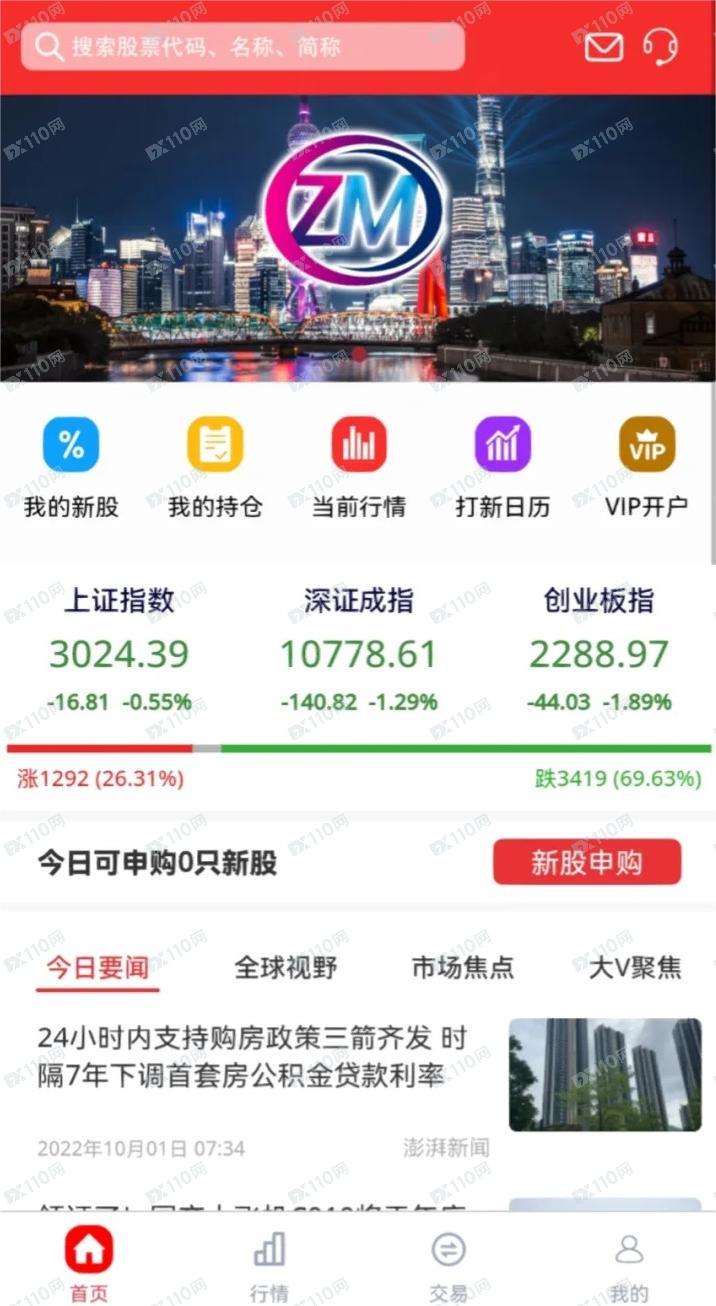Switch to 市场焦点 news tab

point(463,967)
